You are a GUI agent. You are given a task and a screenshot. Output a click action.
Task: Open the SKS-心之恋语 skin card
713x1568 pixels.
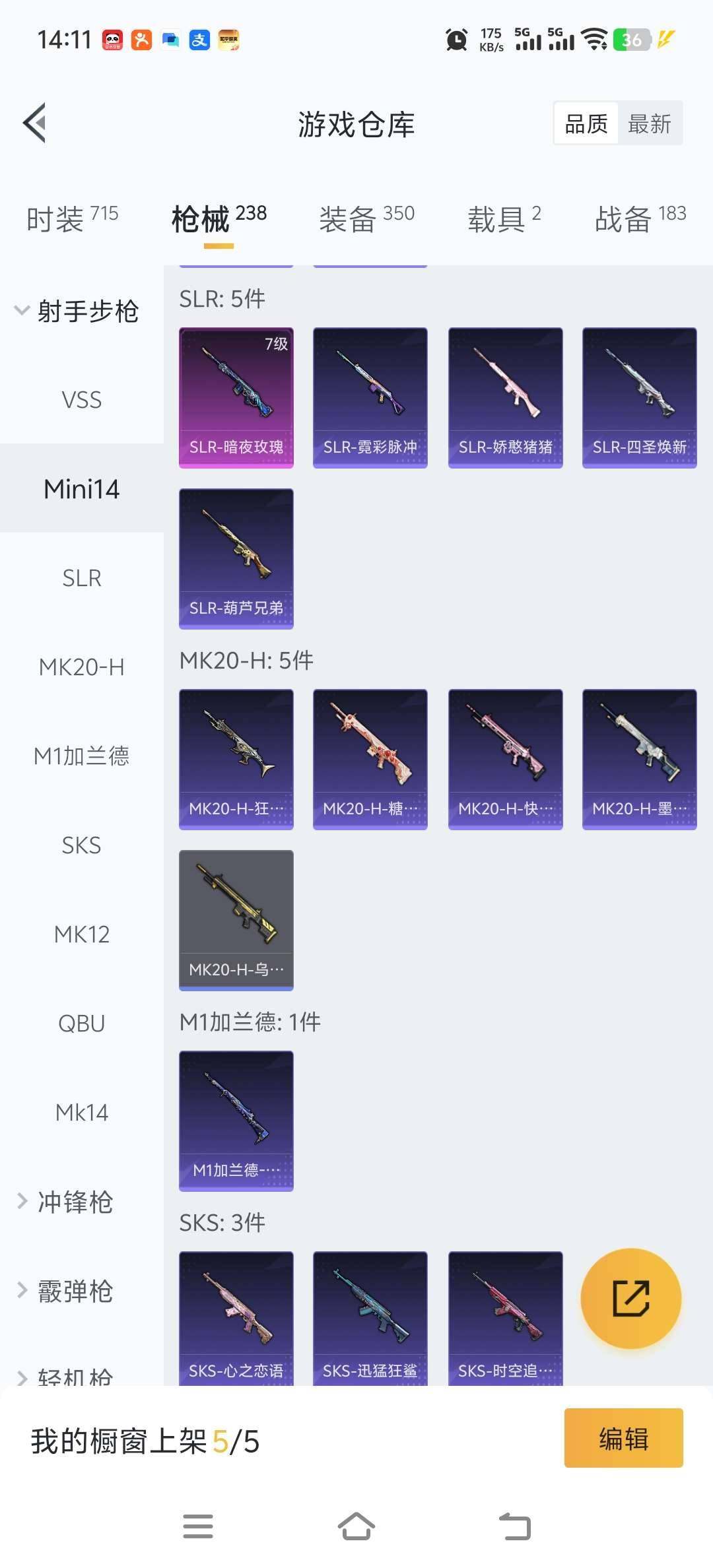[236, 1317]
